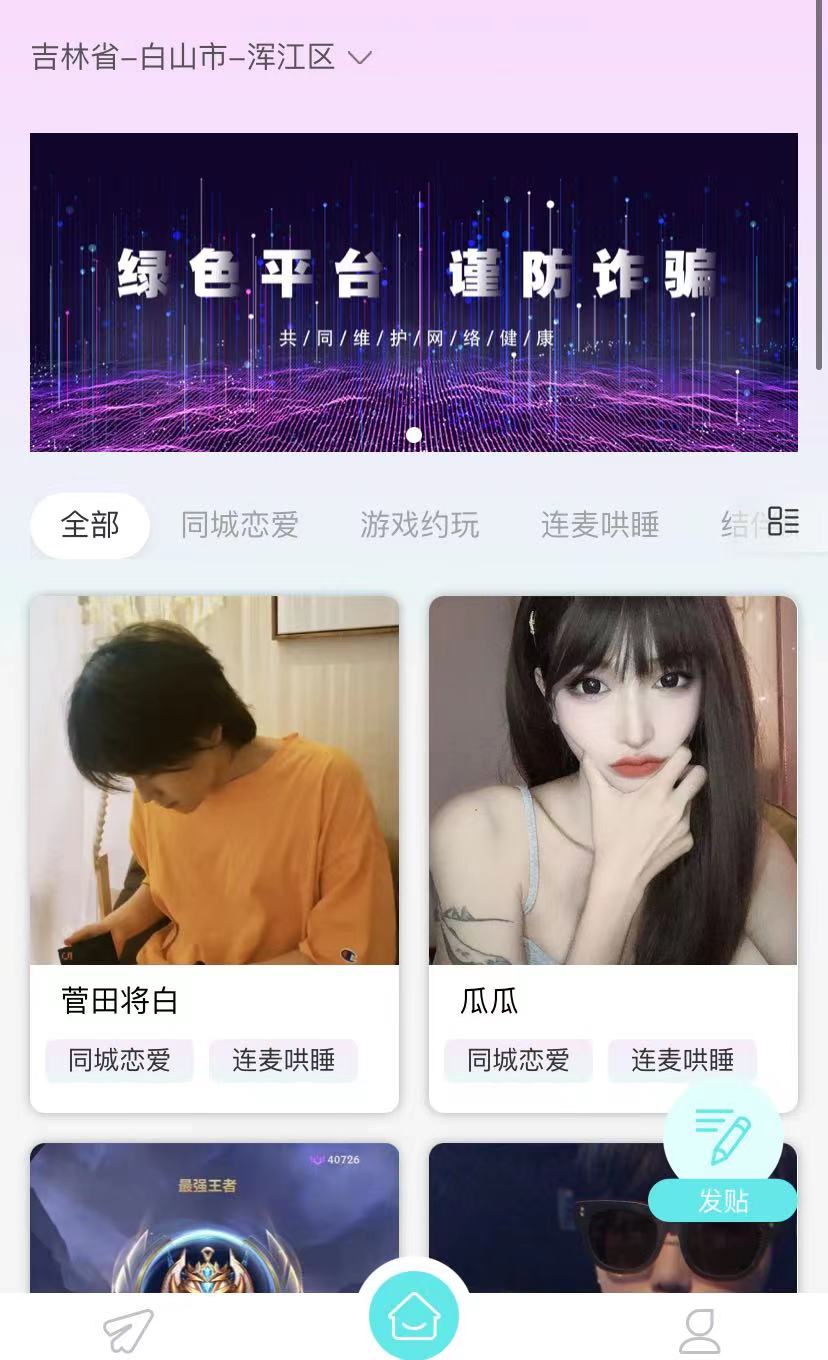Screen dimensions: 828x1360
Task: Tap the 菅田将白 name link
Action: 117,1001
